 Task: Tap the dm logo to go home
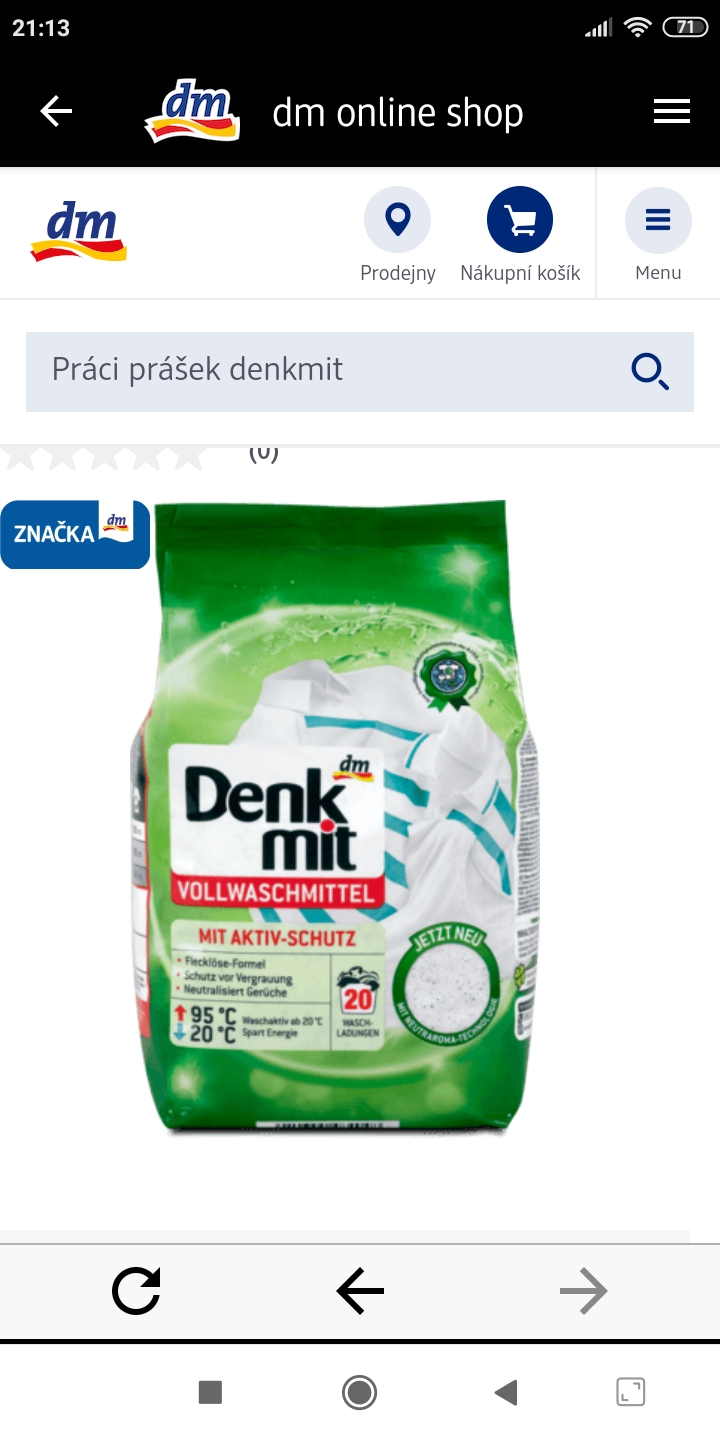point(79,232)
